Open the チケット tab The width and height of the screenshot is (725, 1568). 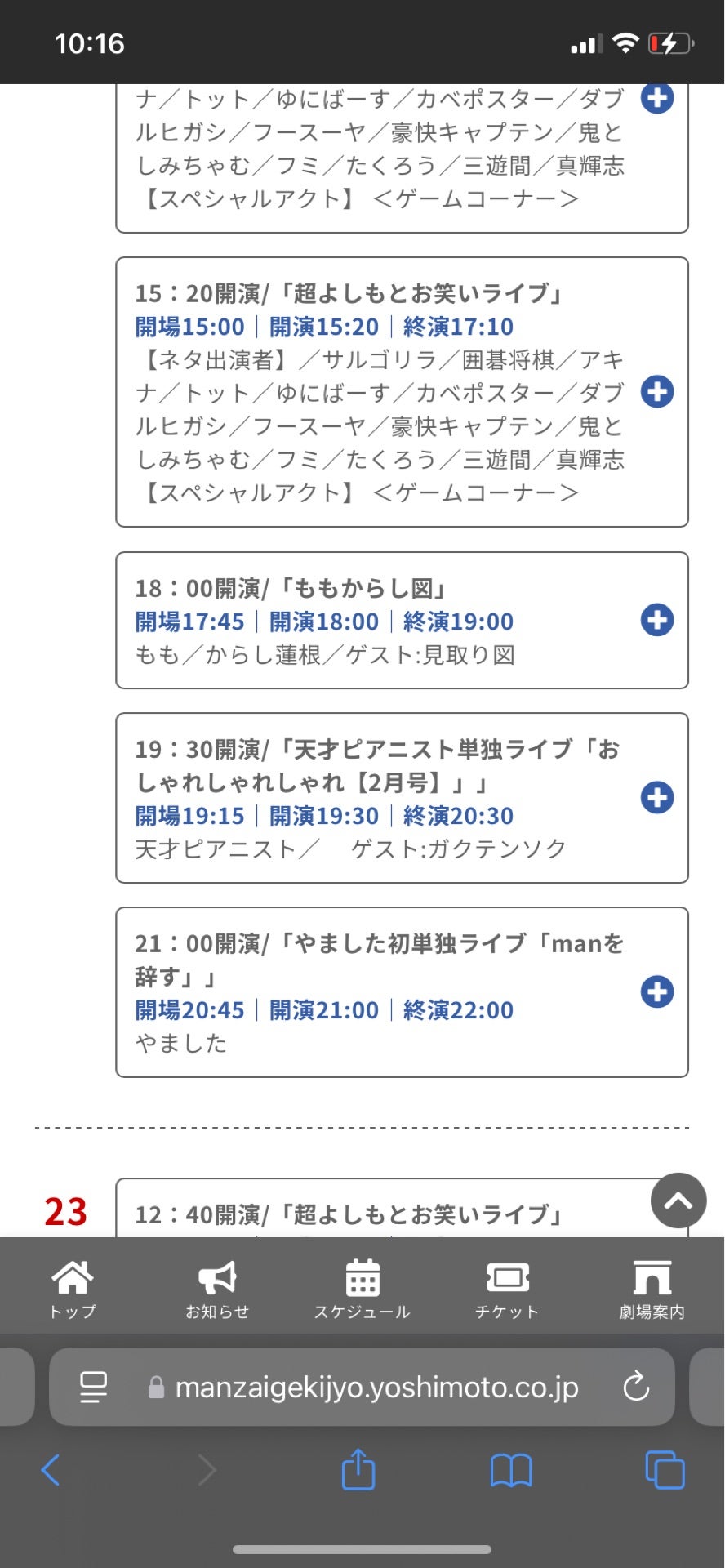pyautogui.click(x=507, y=1288)
